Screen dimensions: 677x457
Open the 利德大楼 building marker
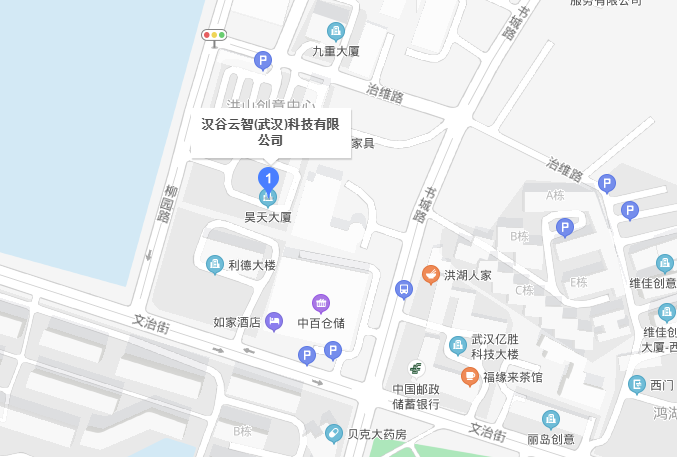click(x=214, y=265)
